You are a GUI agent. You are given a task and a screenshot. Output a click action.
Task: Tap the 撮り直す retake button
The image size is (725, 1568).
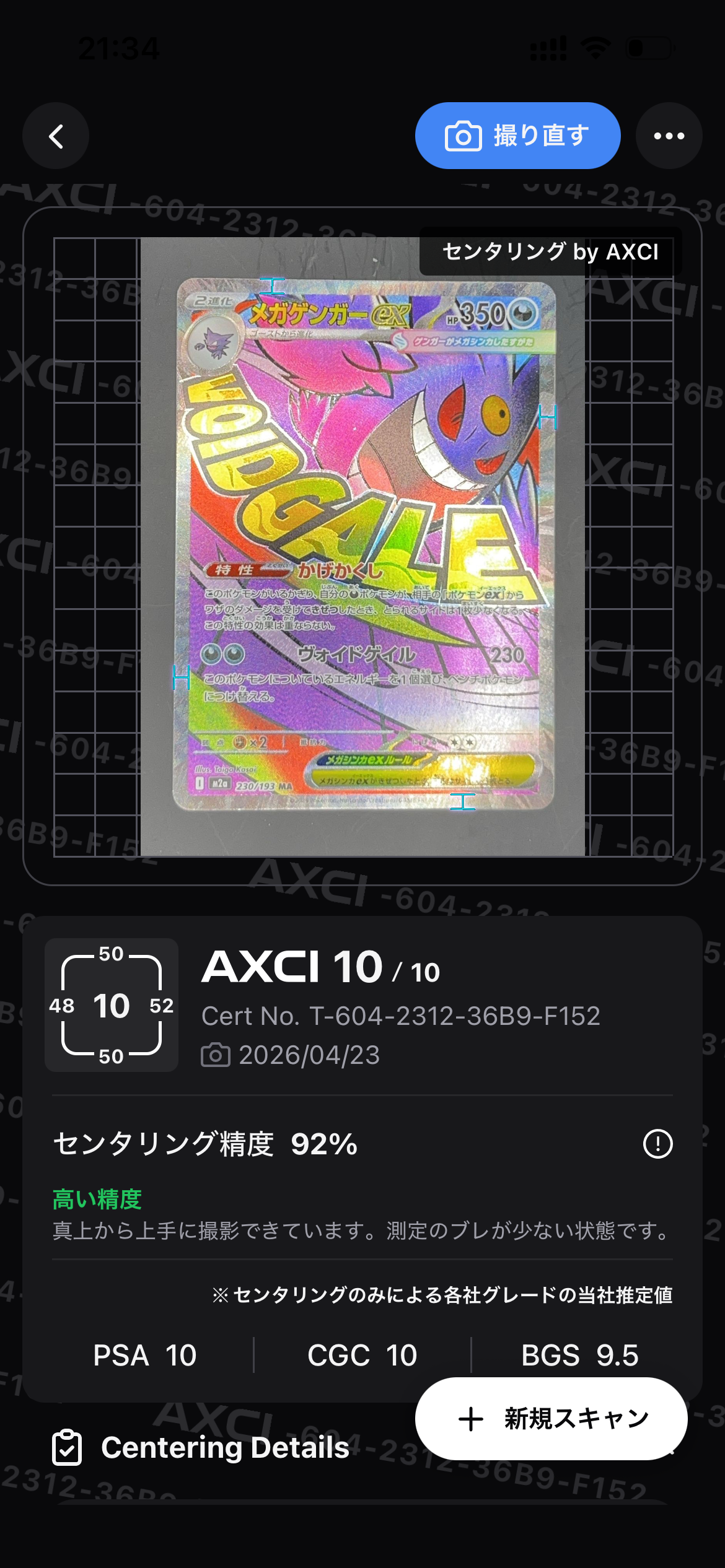pos(517,136)
